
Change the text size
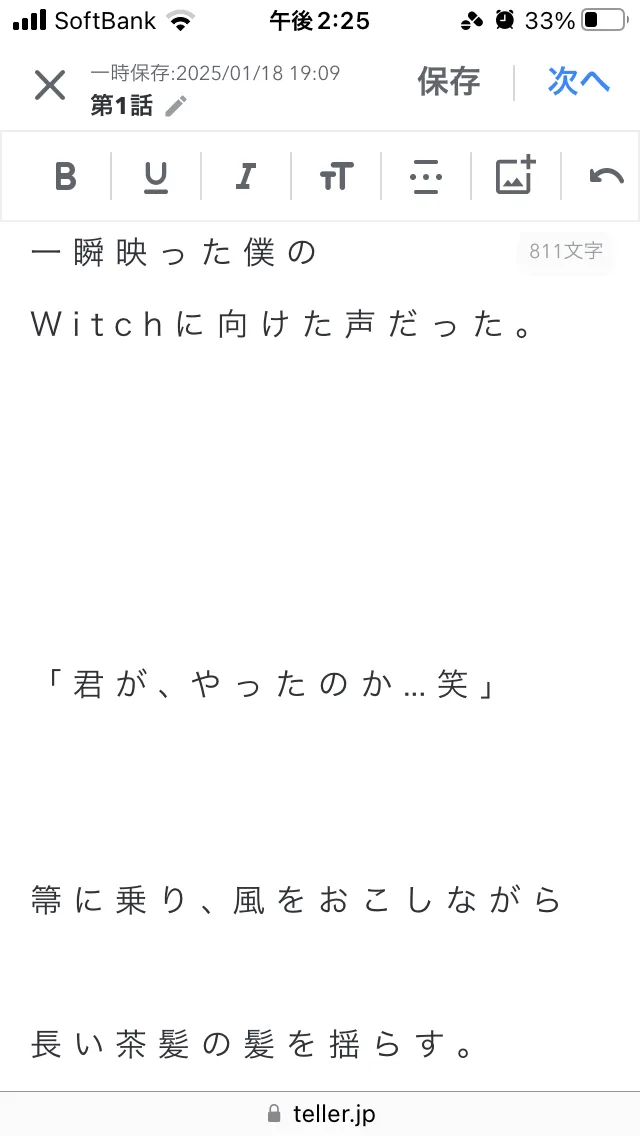(336, 177)
